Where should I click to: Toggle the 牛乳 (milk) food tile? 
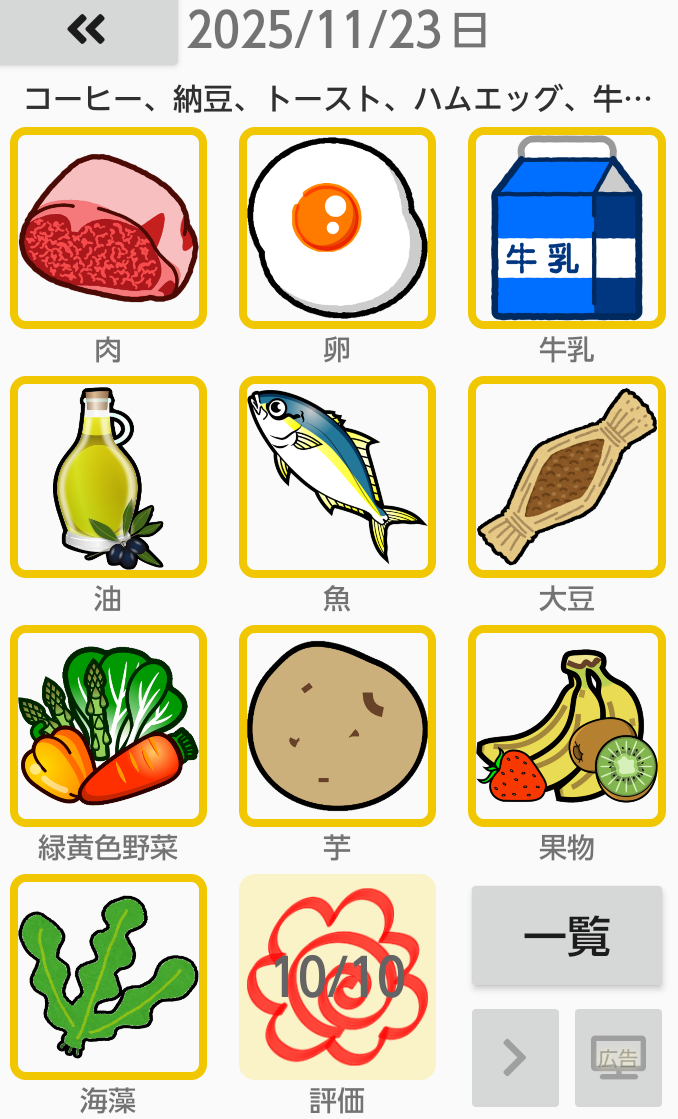566,228
